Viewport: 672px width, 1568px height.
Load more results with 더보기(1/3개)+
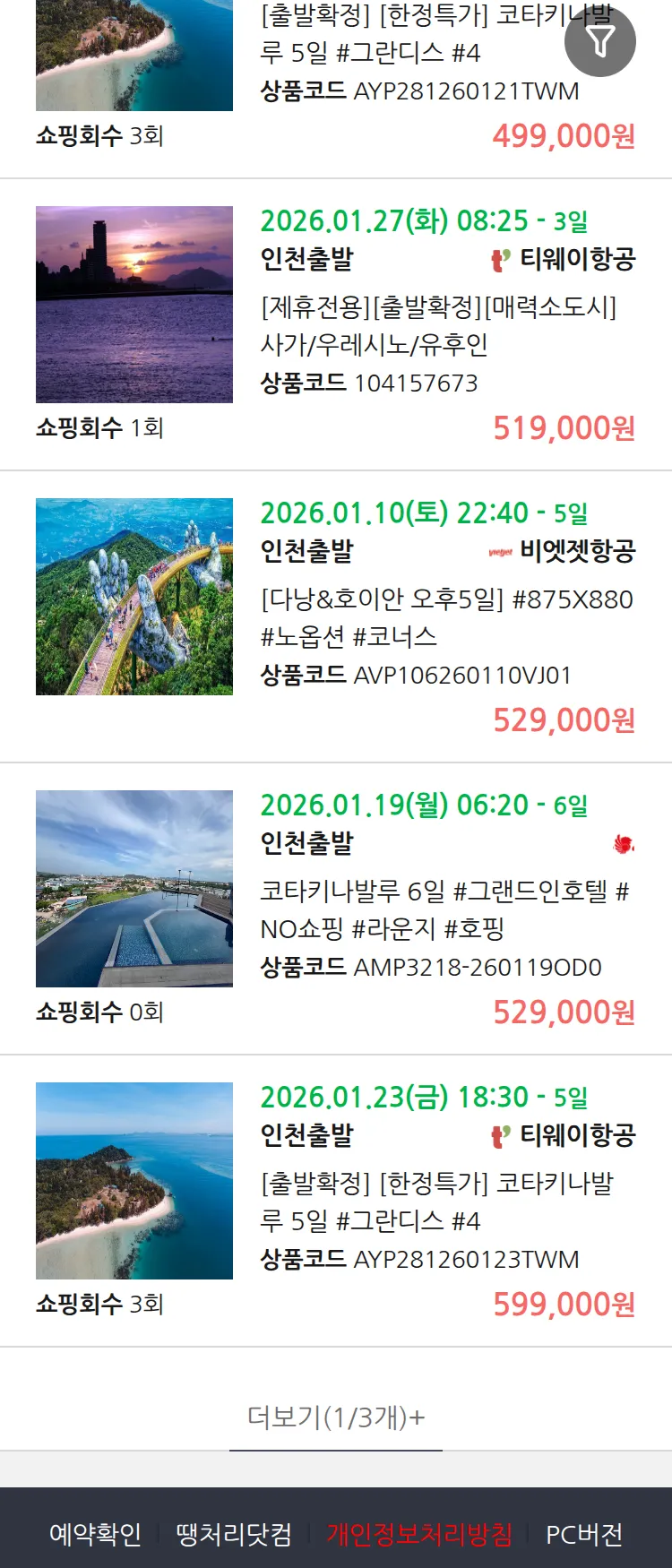336,1417
